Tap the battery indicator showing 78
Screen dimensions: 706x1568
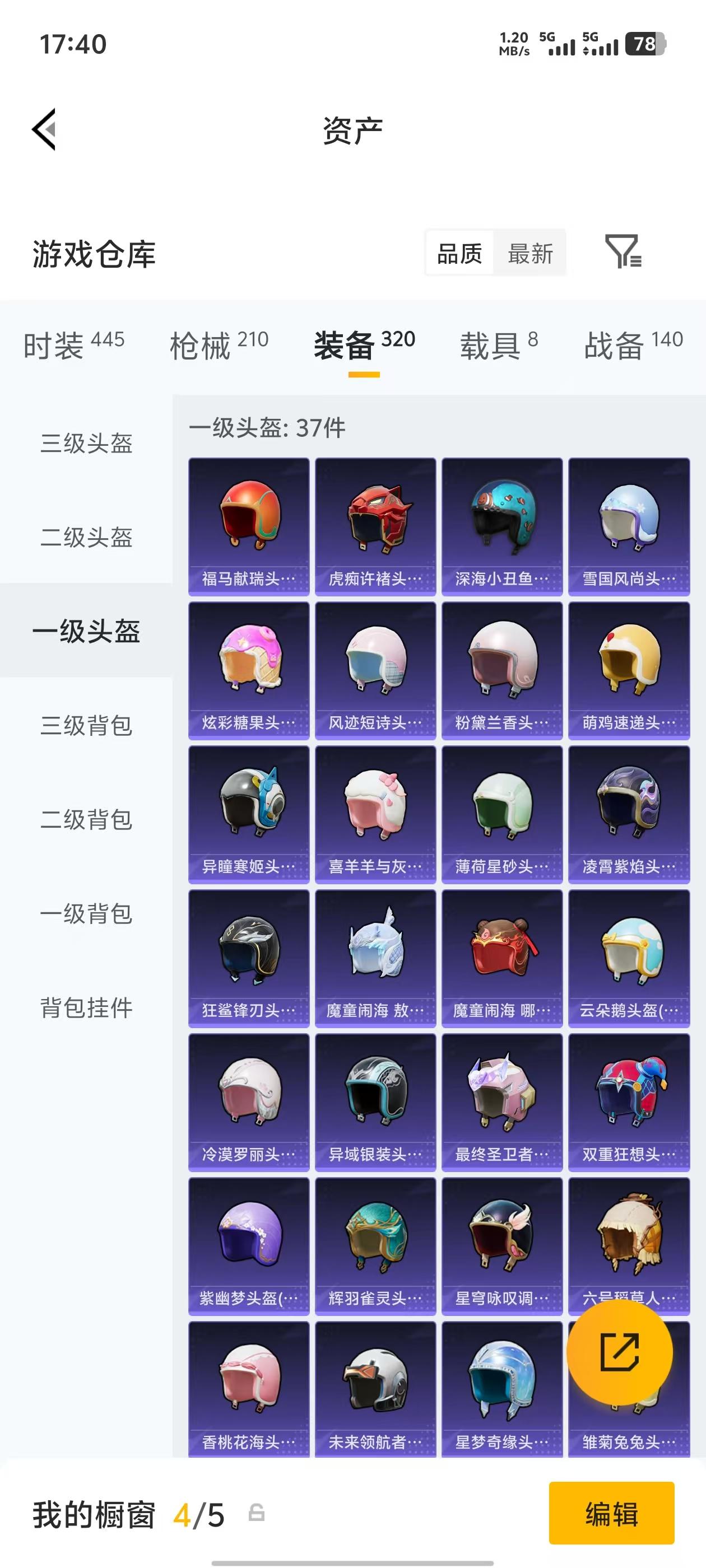pyautogui.click(x=646, y=43)
